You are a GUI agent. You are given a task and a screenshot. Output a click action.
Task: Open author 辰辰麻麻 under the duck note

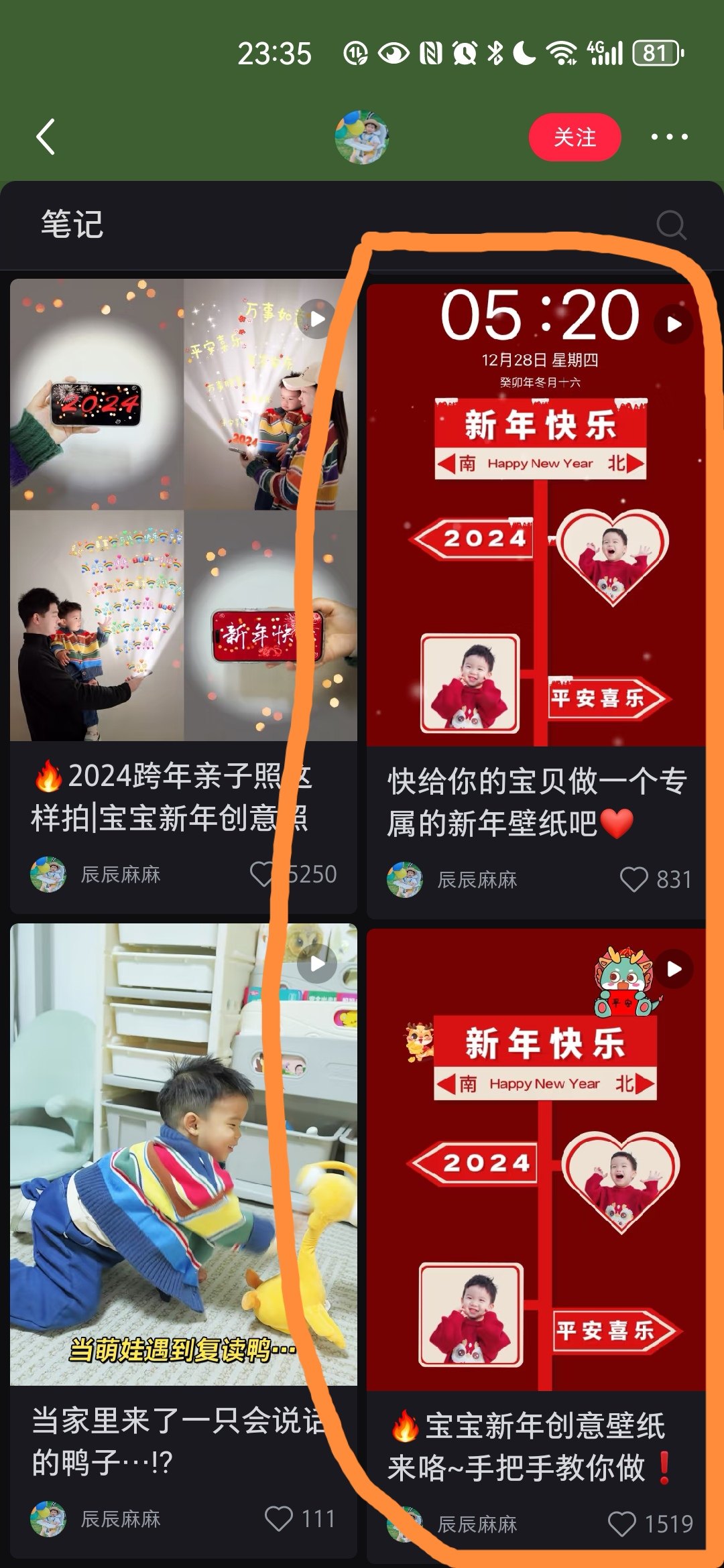pyautogui.click(x=119, y=1518)
